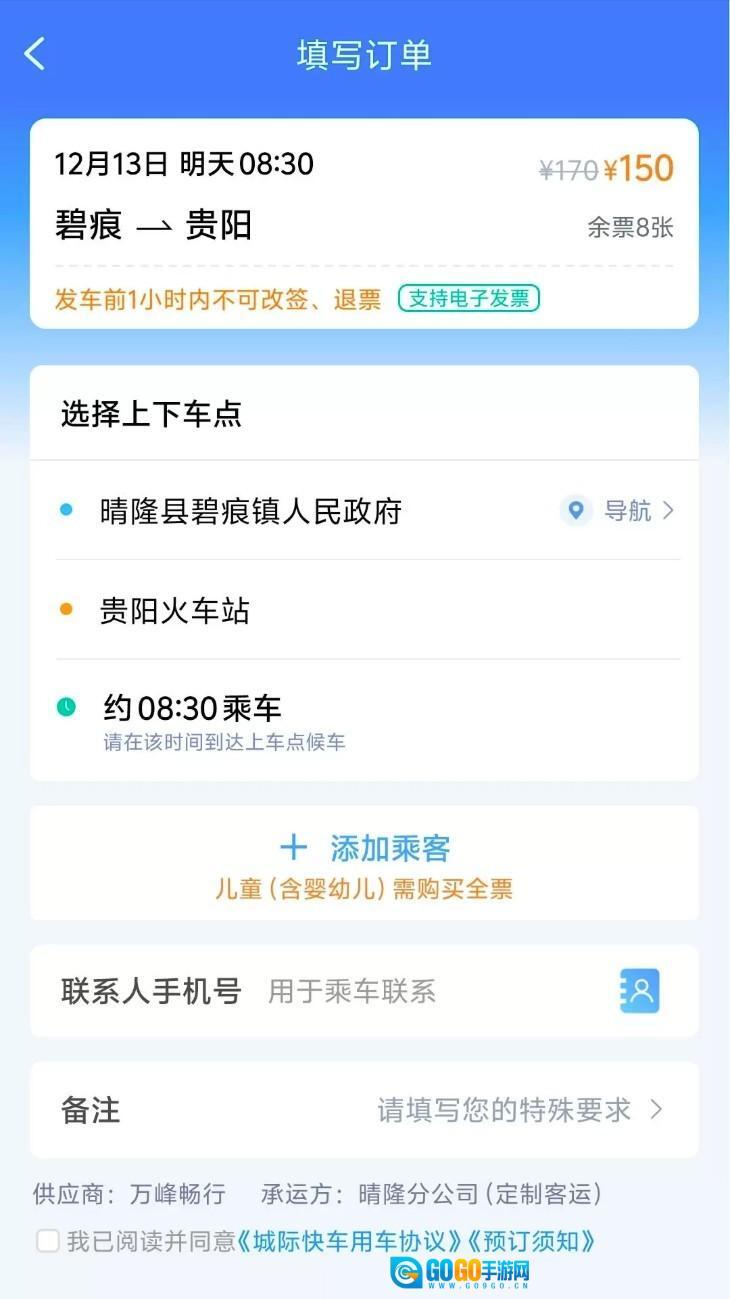Select the orange drop-off point dot
This screenshot has height=1299, width=730.
coord(63,608)
